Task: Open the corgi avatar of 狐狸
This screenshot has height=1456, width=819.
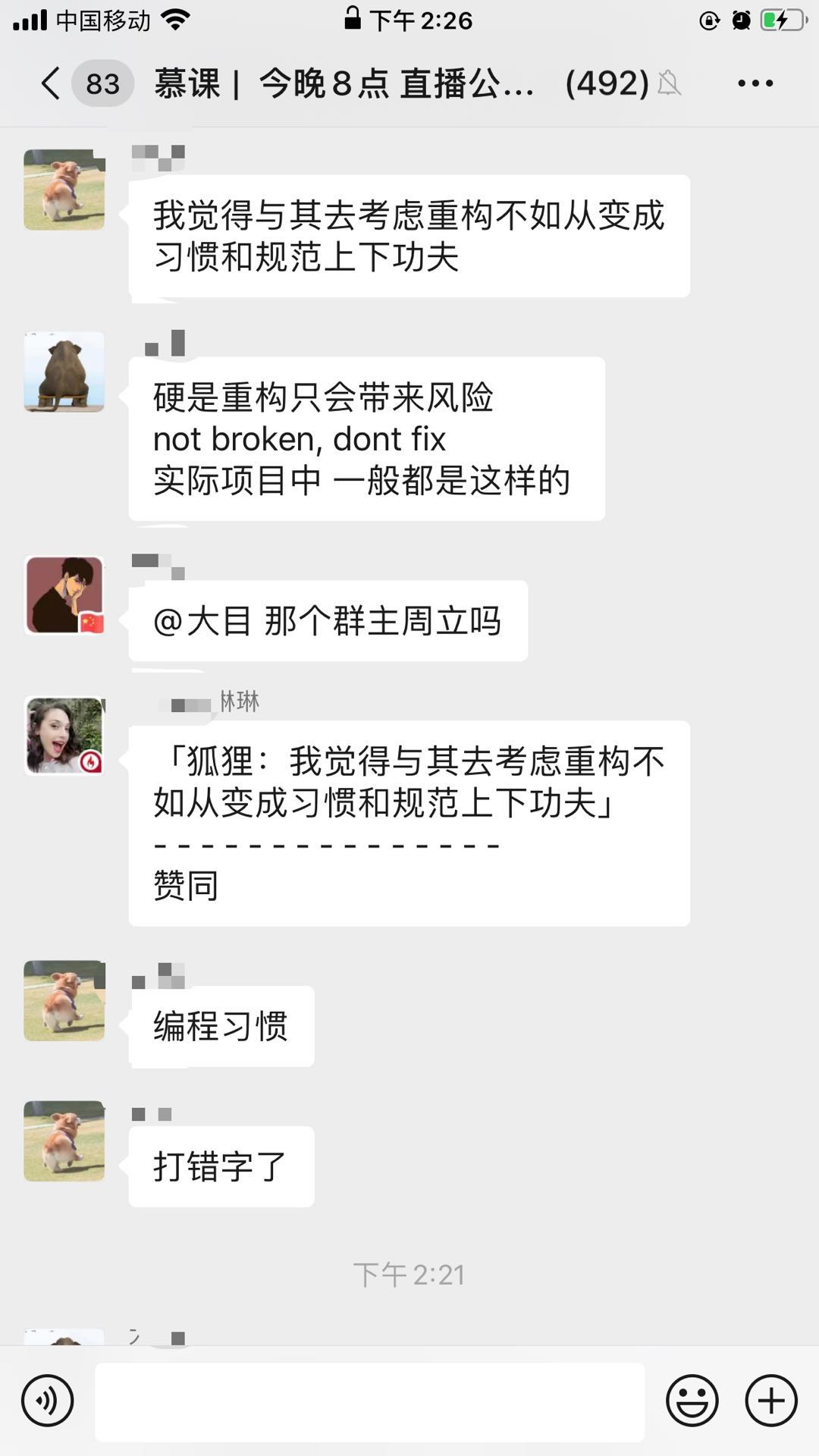Action: pos(64,190)
